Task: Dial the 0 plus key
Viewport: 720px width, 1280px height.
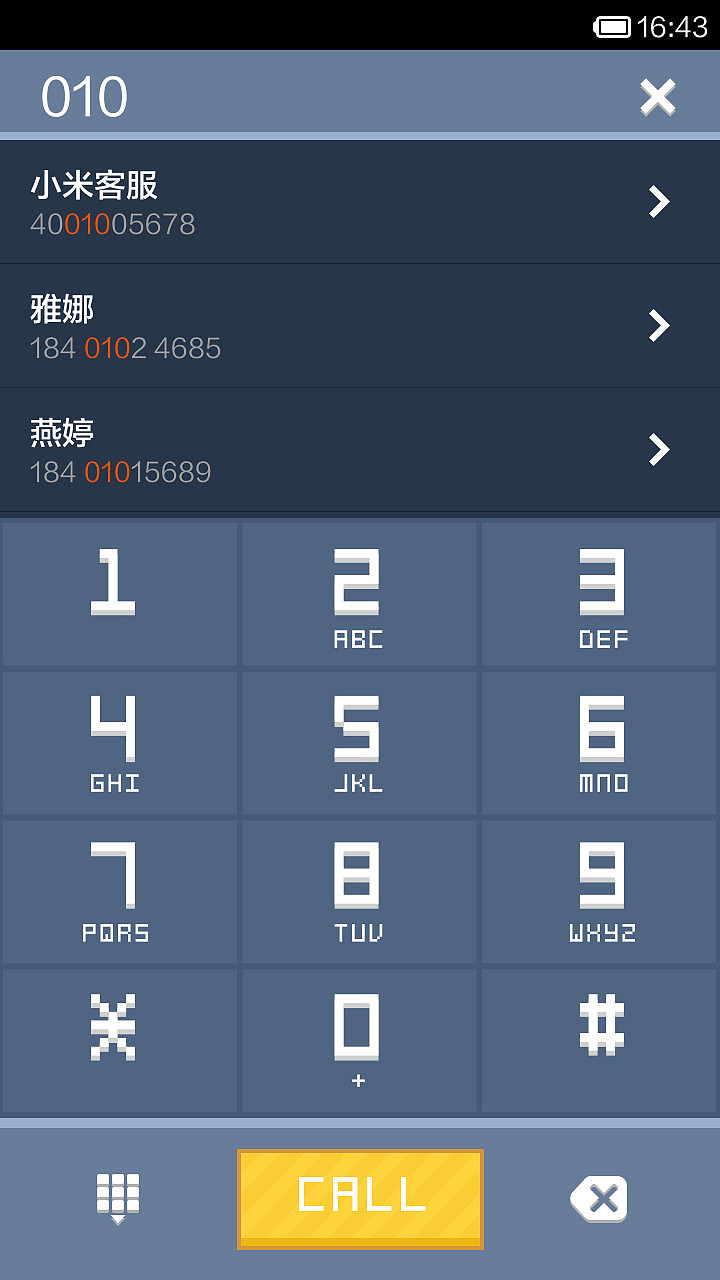Action: [359, 1040]
